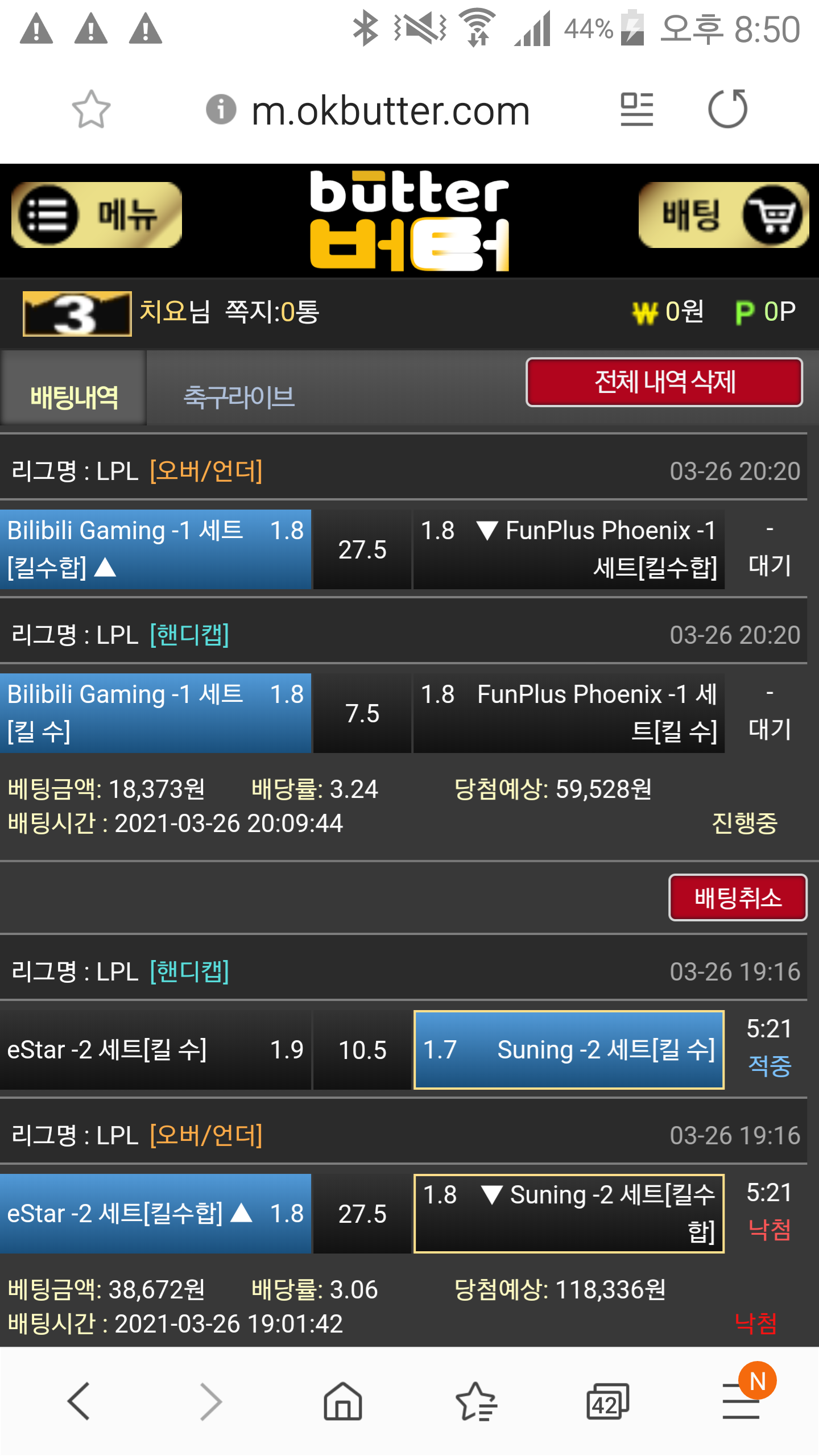This screenshot has height=1456, width=819.
Task: Tap 전체 내역 삭제 to clear history
Action: [664, 382]
